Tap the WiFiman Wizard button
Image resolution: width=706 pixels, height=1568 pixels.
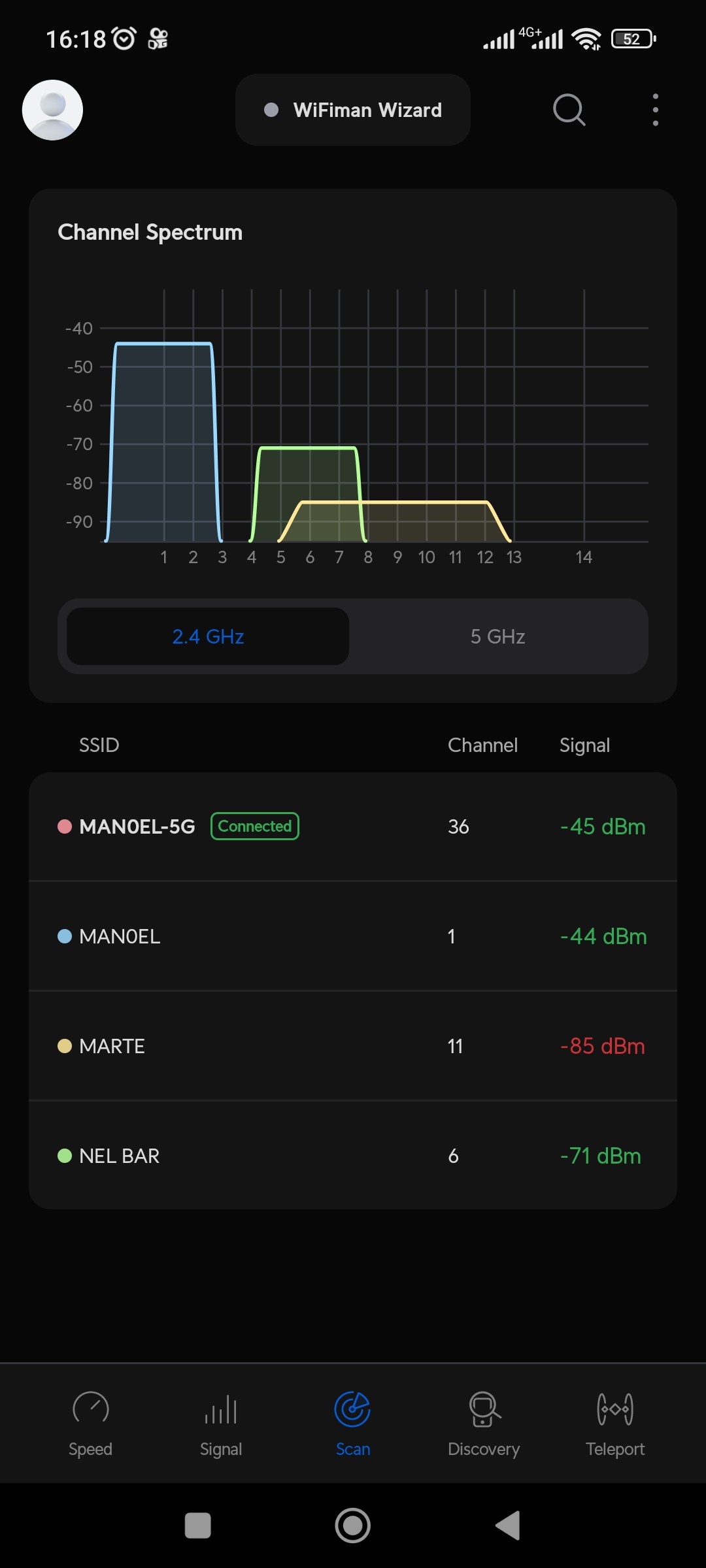[353, 110]
